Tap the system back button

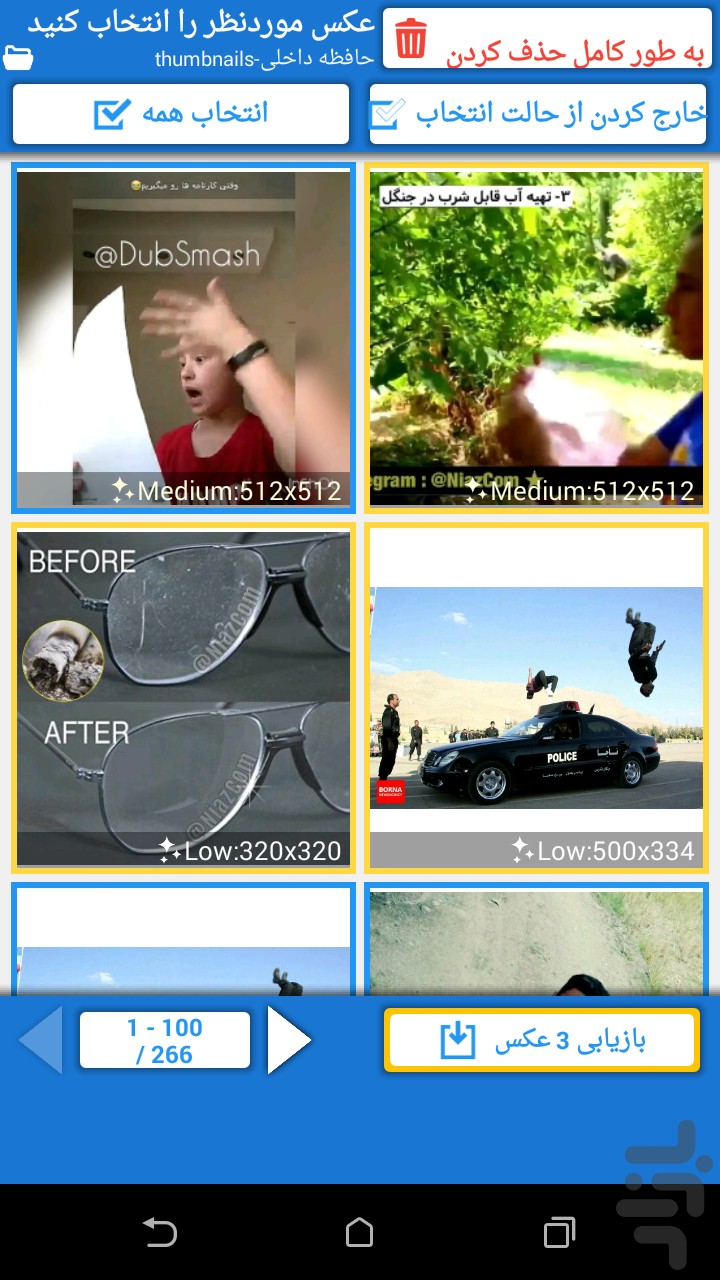pyautogui.click(x=160, y=1232)
